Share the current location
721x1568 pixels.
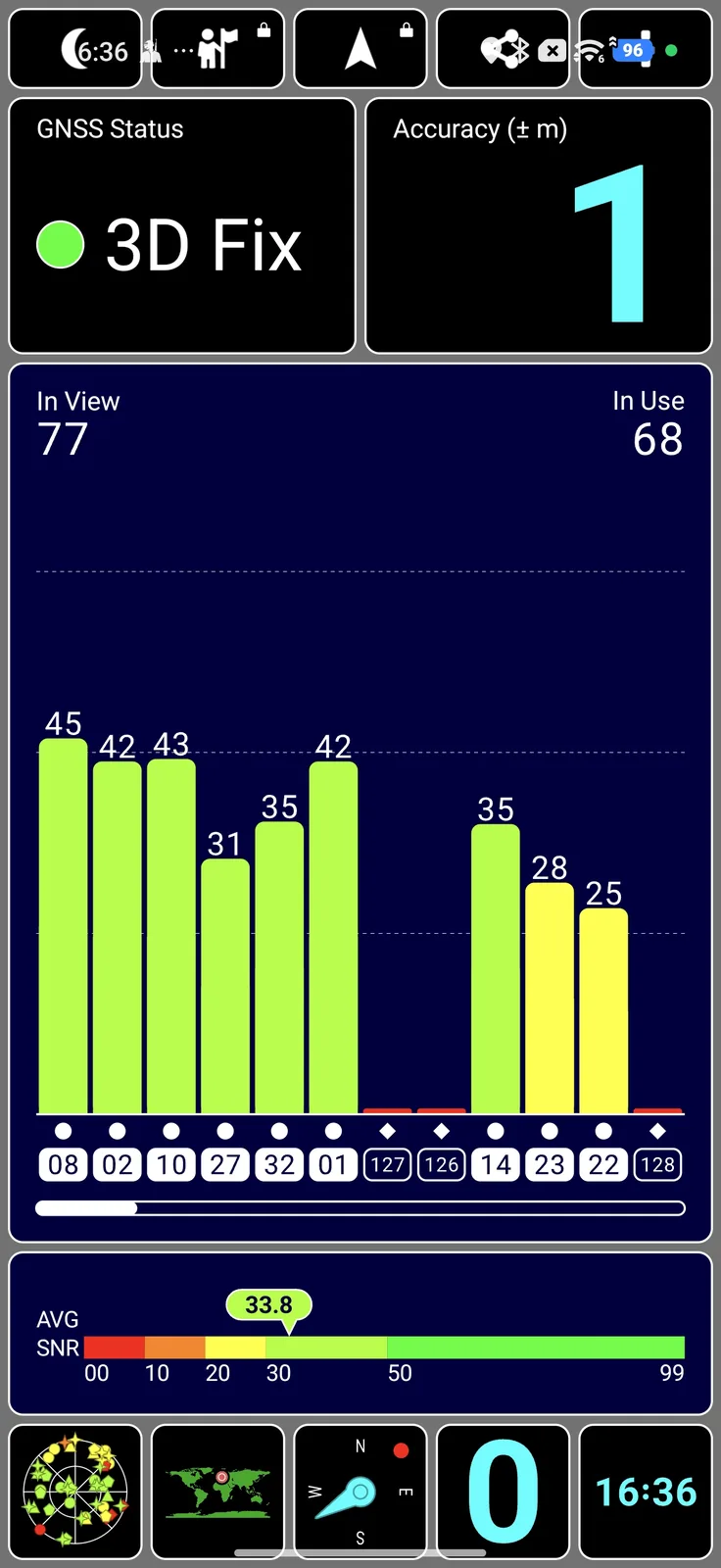pyautogui.click(x=505, y=49)
